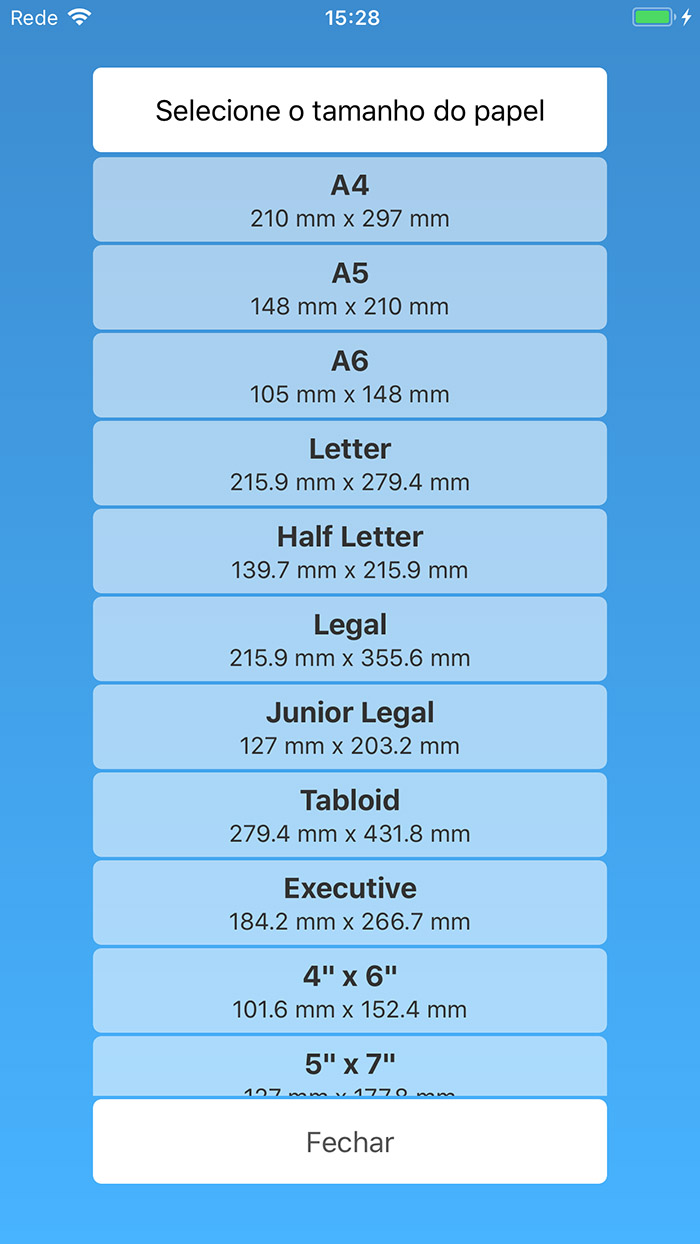700x1244 pixels.
Task: Select Legal 215.9 mm x 355.6 mm
Action: tap(350, 639)
